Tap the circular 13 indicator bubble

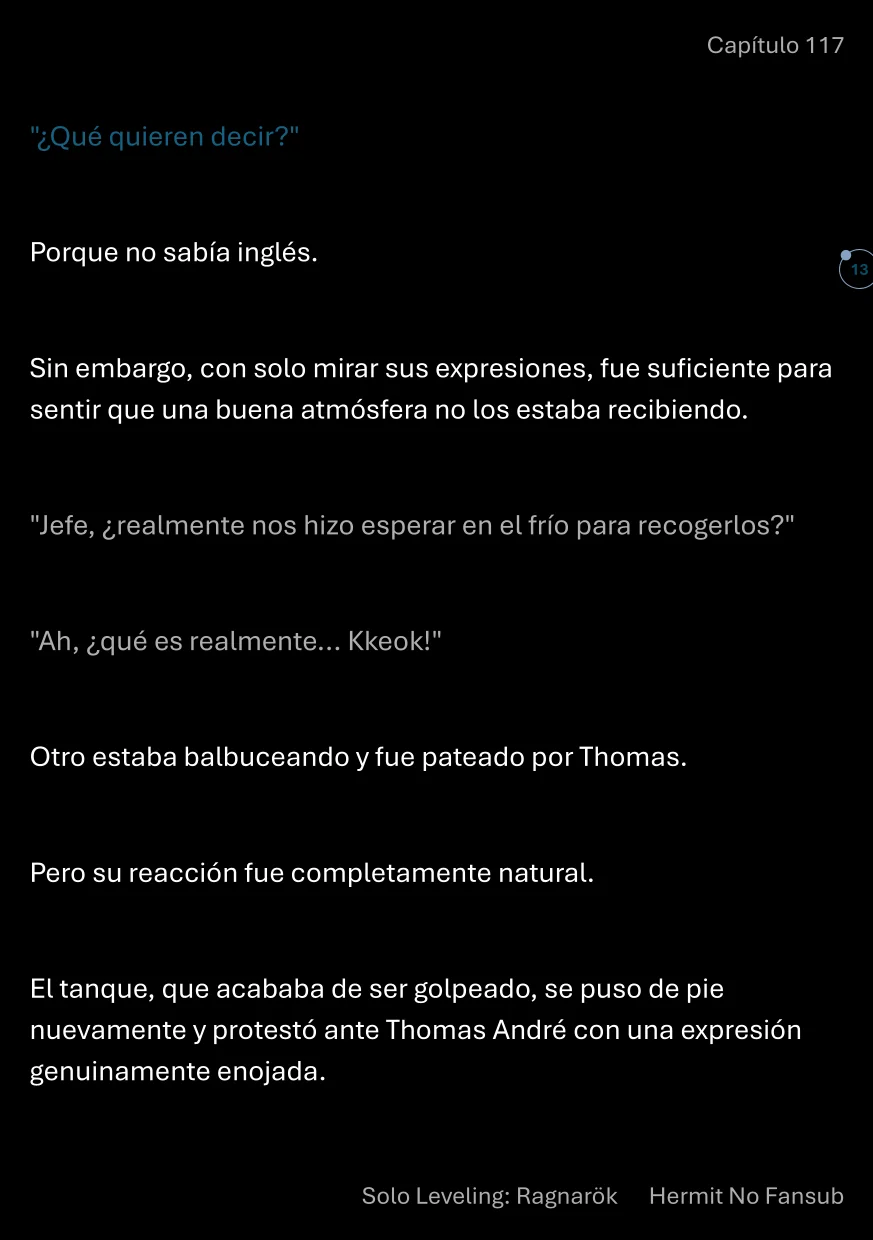click(857, 270)
